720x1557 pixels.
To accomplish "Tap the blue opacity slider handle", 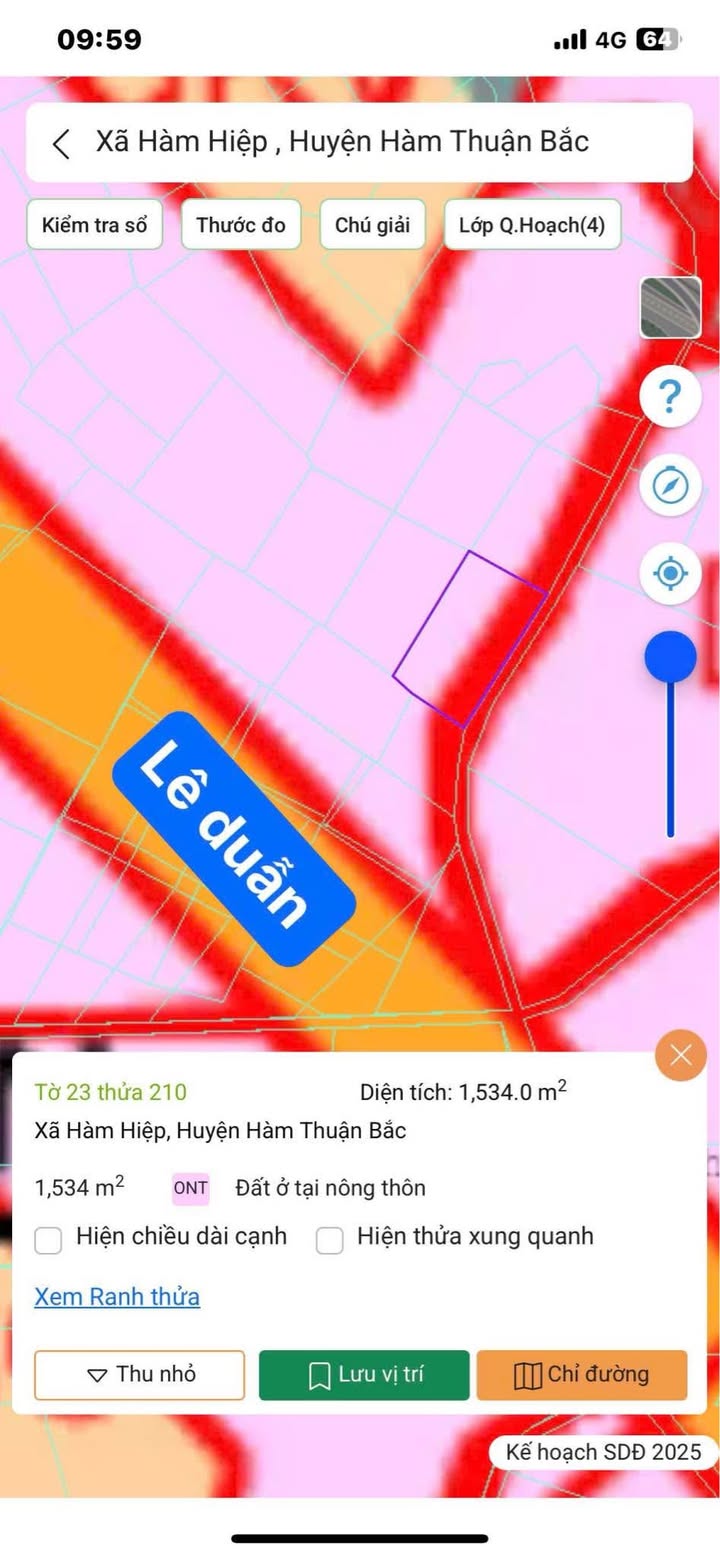I will 670,657.
